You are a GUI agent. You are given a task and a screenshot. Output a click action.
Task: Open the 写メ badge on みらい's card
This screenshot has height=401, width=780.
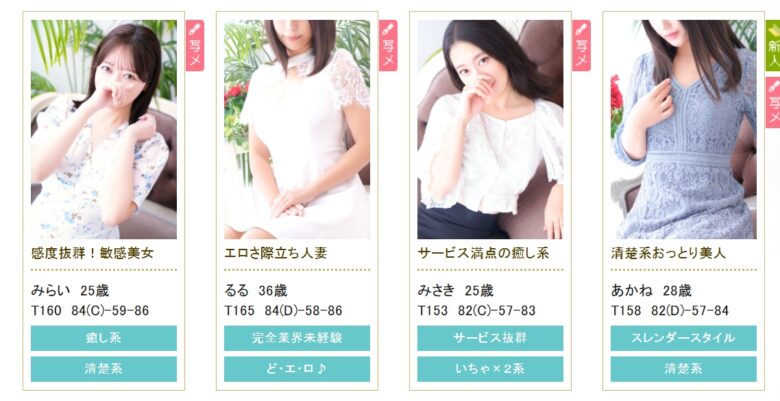pyautogui.click(x=195, y=46)
